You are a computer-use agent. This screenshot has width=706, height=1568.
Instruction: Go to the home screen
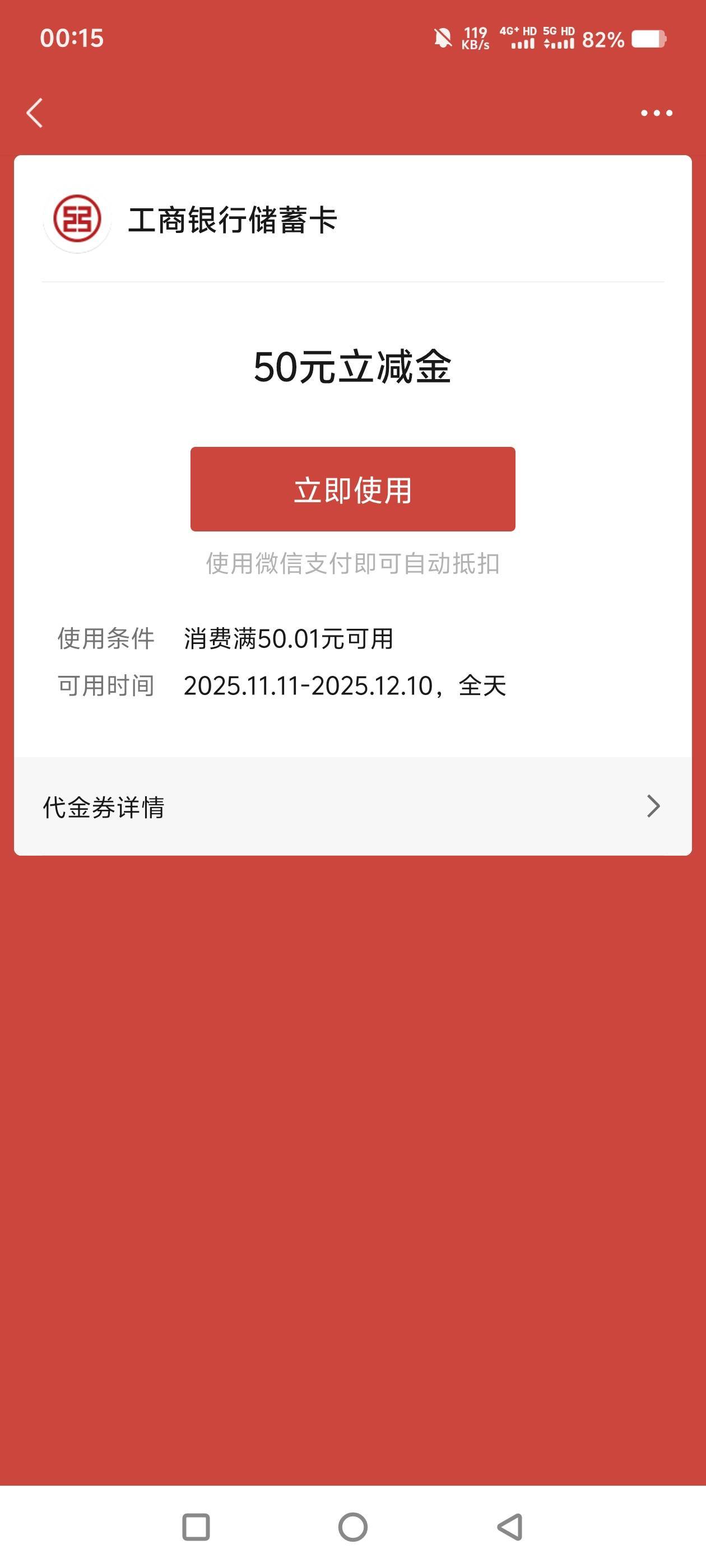pos(352,1527)
